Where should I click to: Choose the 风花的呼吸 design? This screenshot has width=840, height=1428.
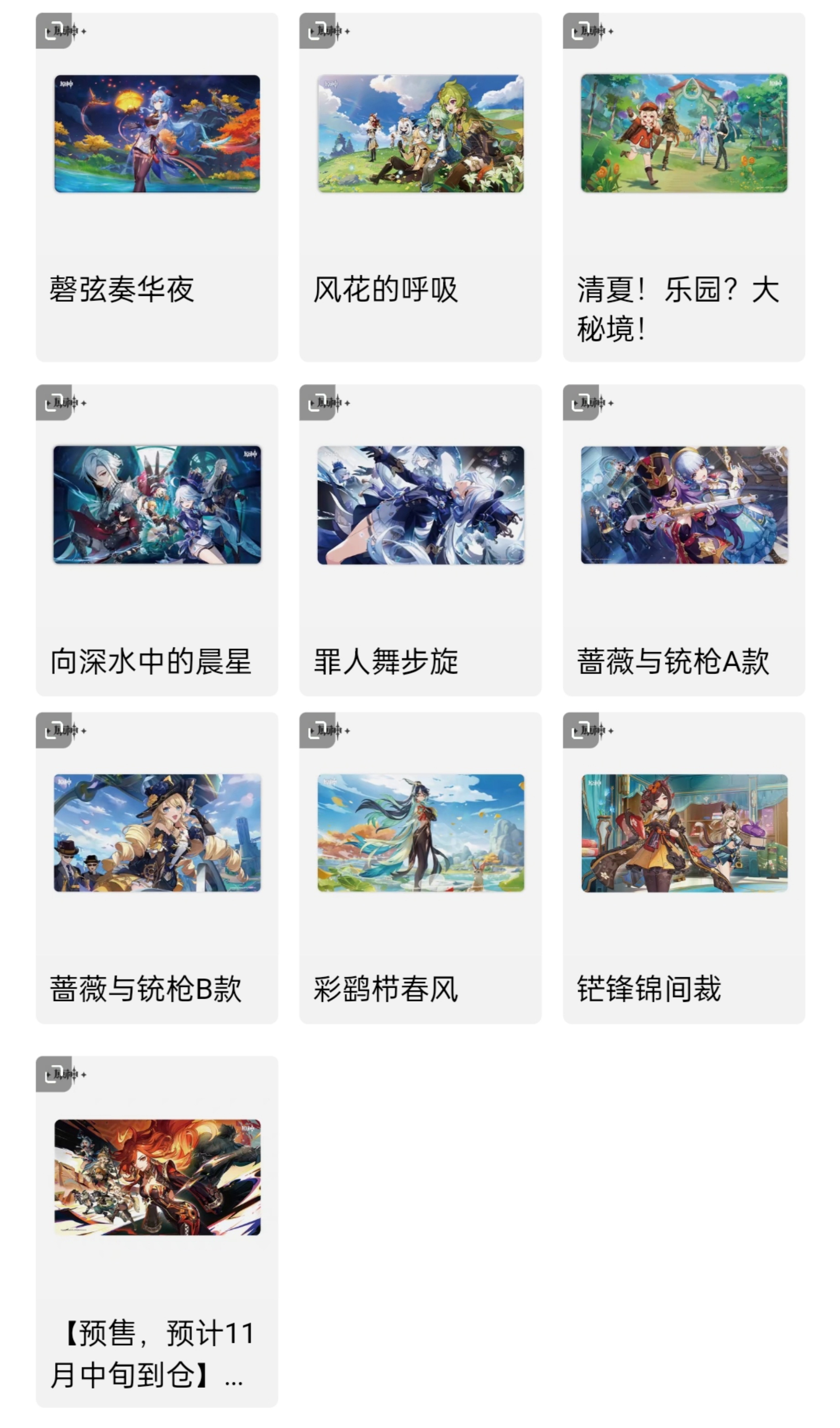point(420,187)
